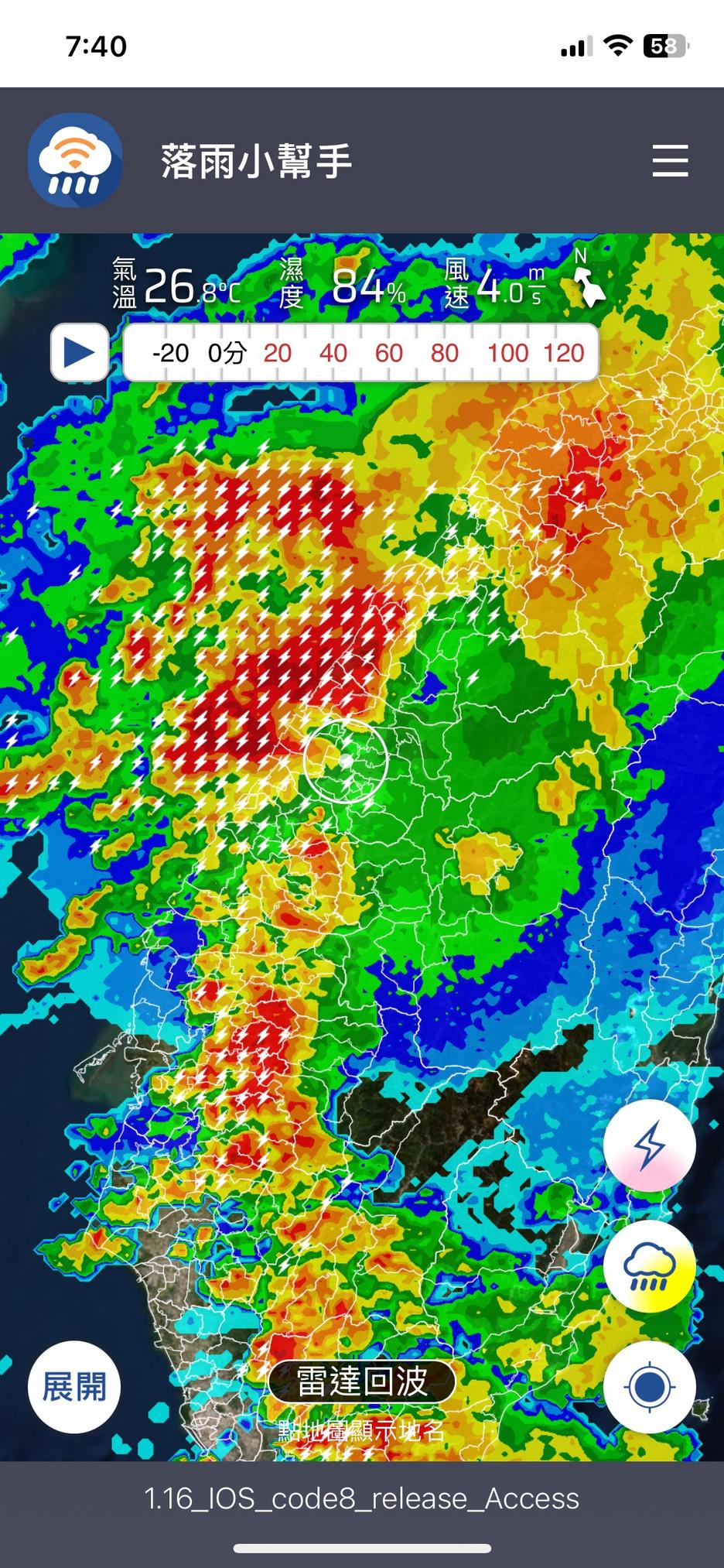724x1568 pixels.
Task: Center map on my location
Action: pos(650,1388)
